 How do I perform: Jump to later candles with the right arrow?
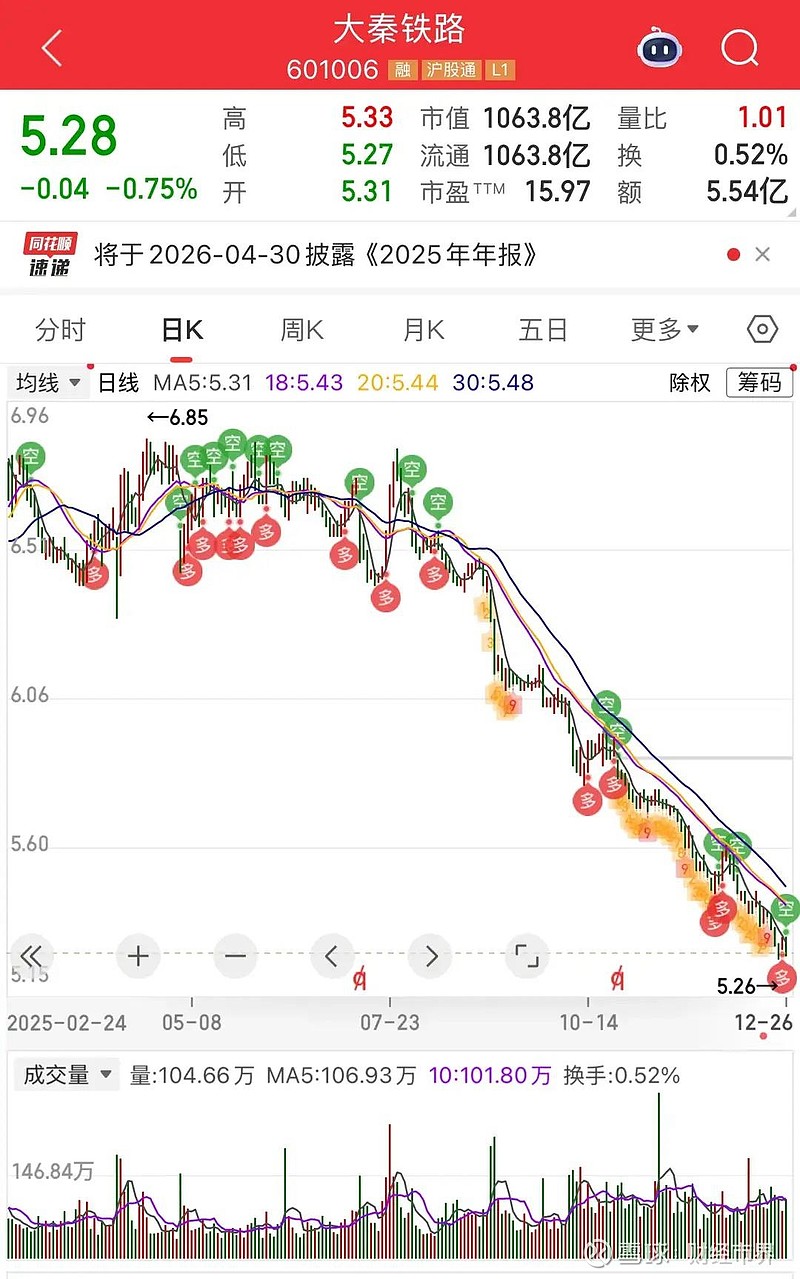click(430, 956)
